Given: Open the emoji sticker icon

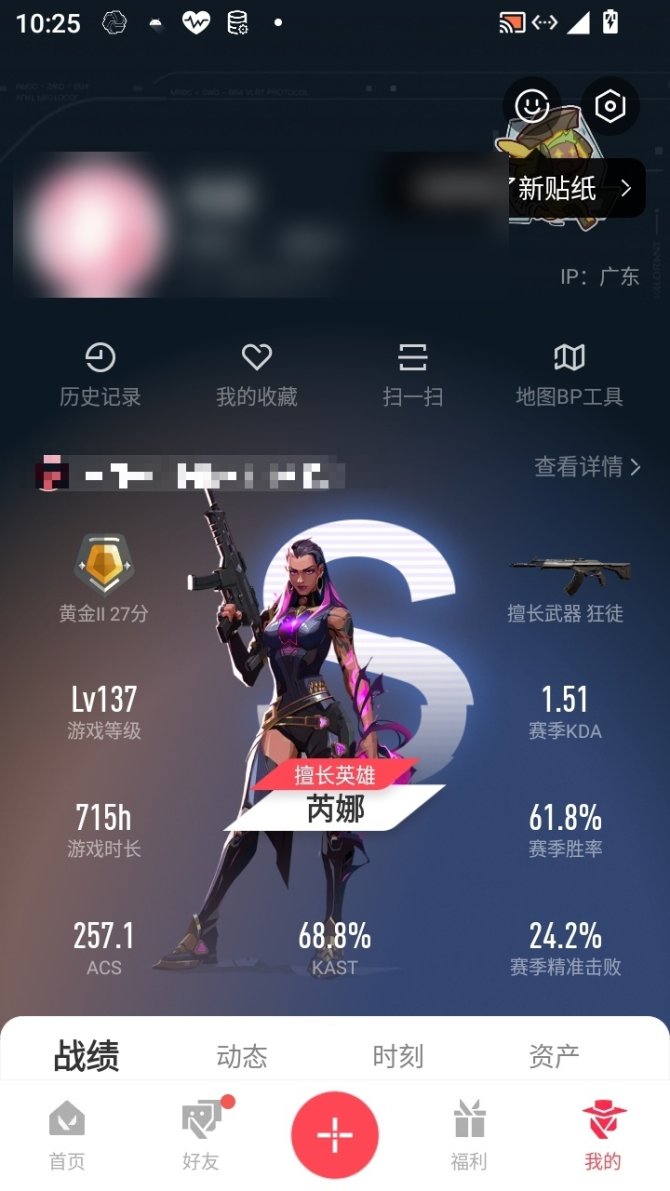Looking at the screenshot, I should click(532, 106).
